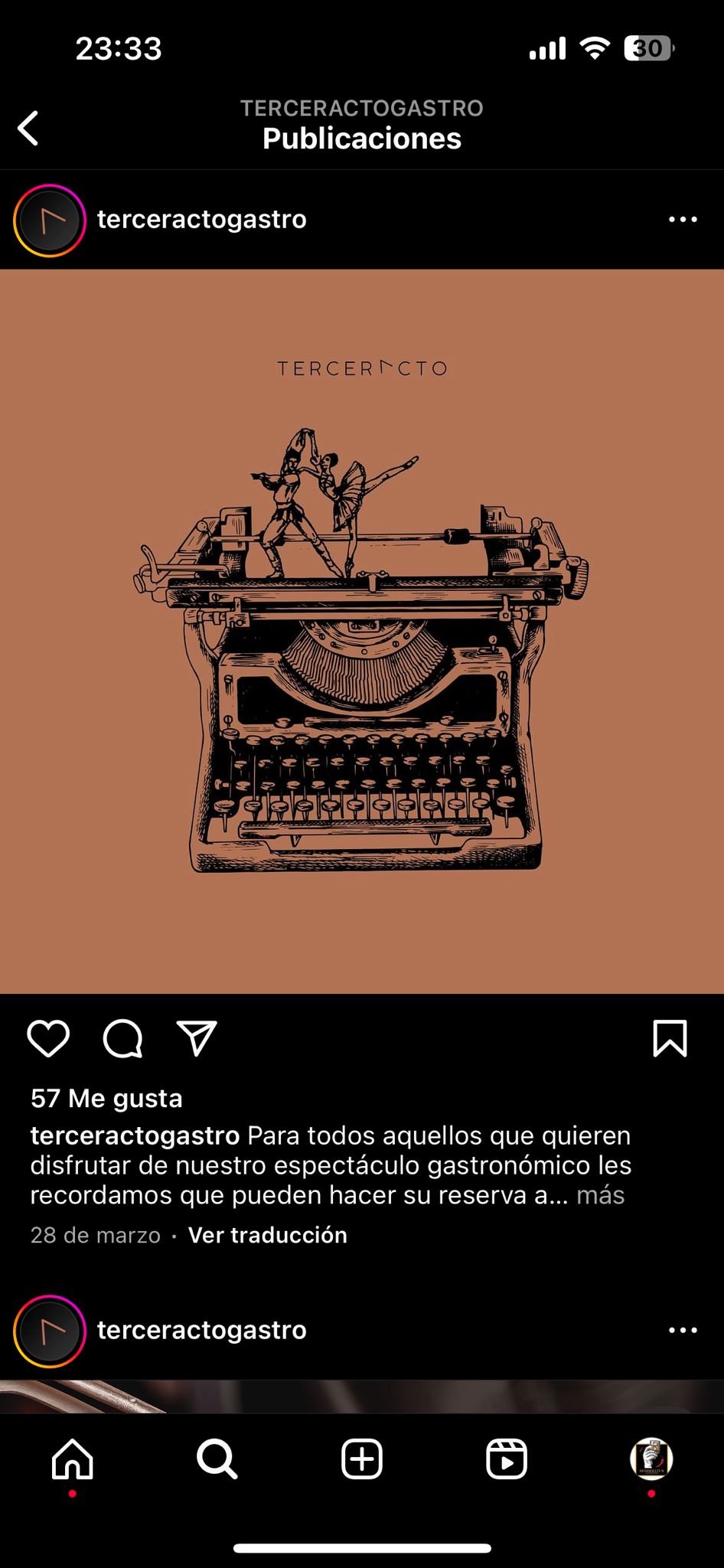
Task: Like the typewriter post
Action: (48, 1039)
